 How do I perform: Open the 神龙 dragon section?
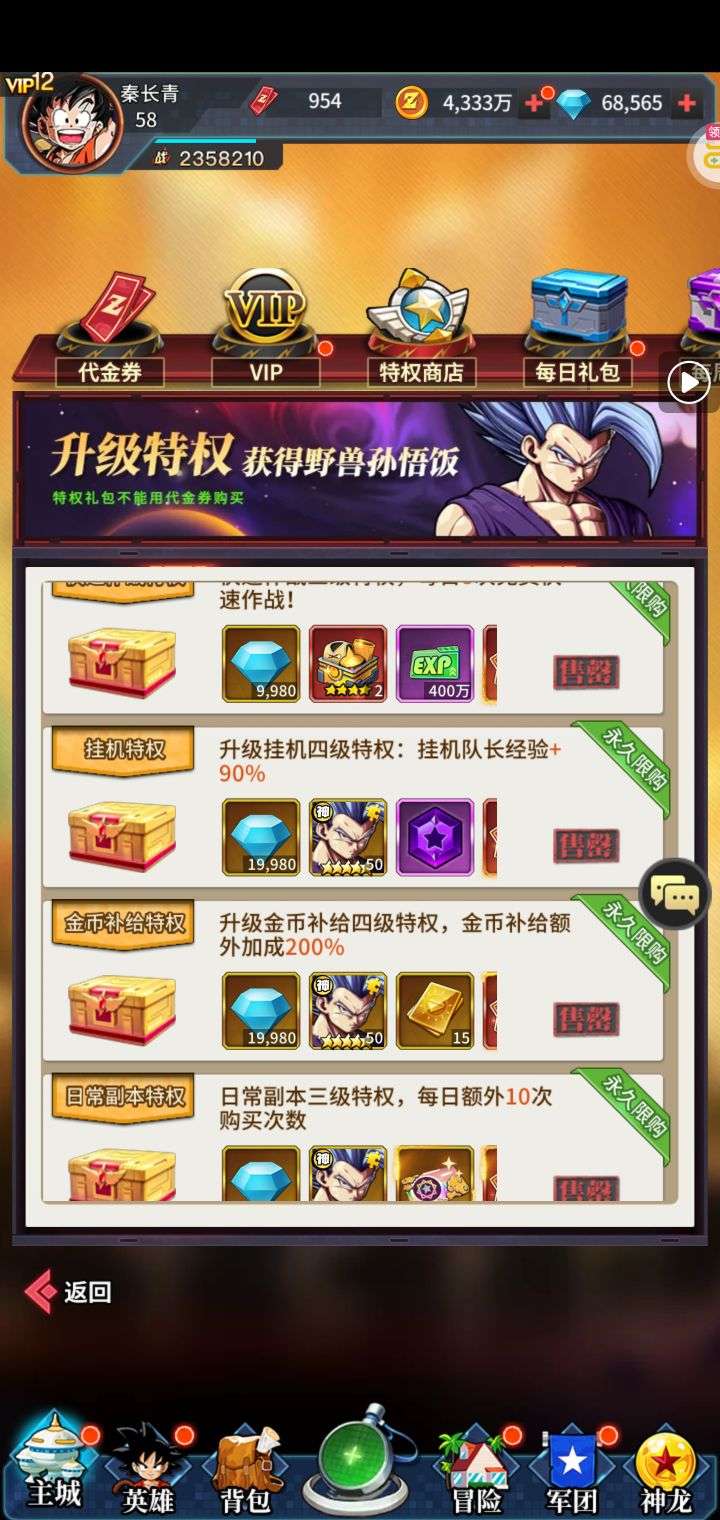667,1467
